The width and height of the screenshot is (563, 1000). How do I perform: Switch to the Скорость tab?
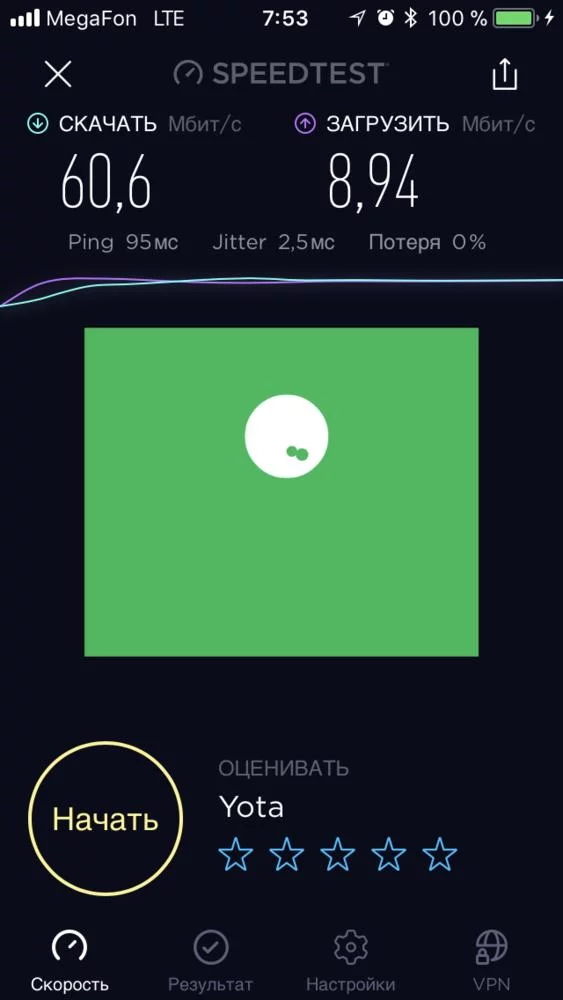click(69, 960)
